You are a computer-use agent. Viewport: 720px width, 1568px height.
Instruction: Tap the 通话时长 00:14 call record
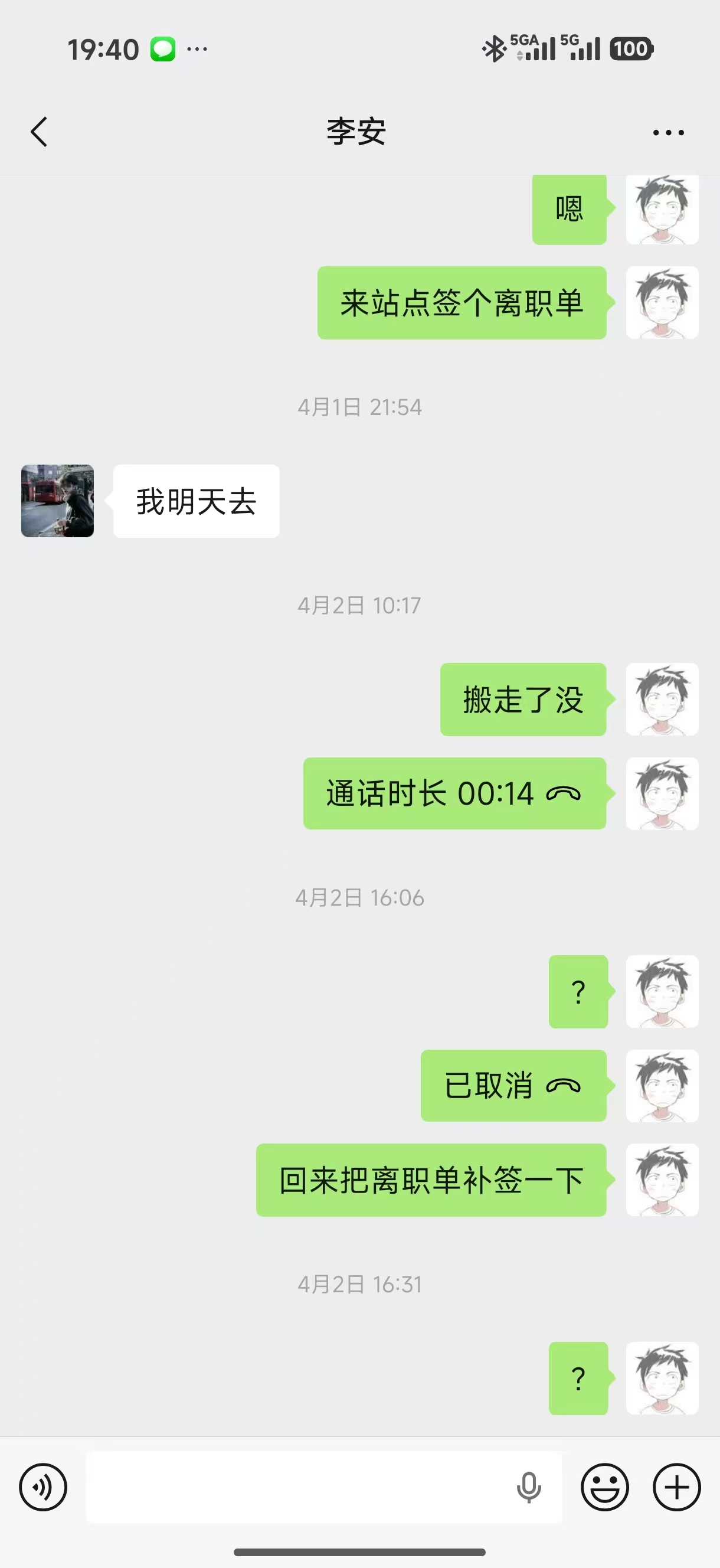coord(454,793)
